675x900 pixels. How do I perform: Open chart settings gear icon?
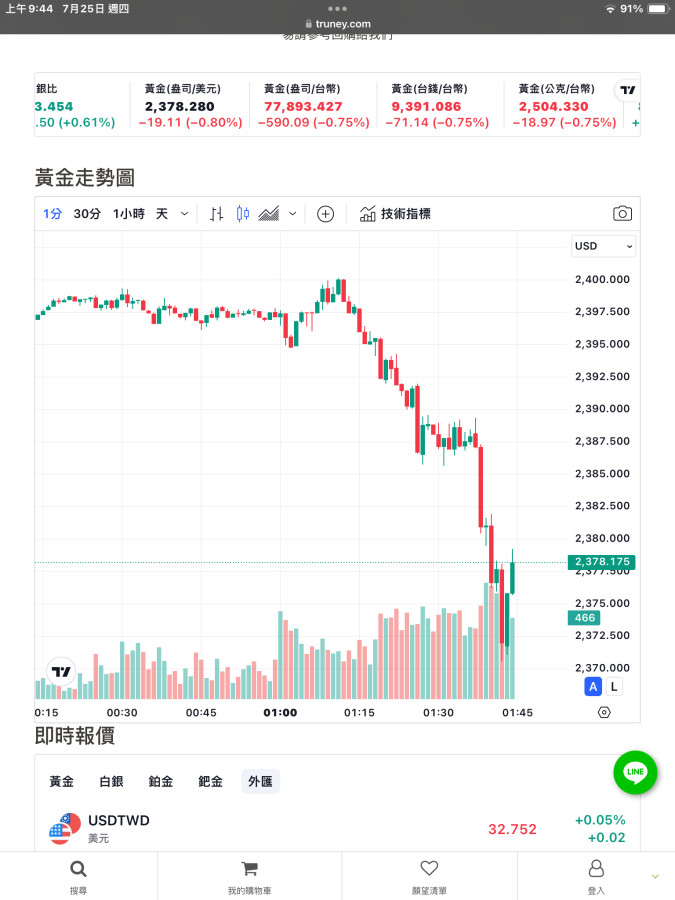(604, 713)
